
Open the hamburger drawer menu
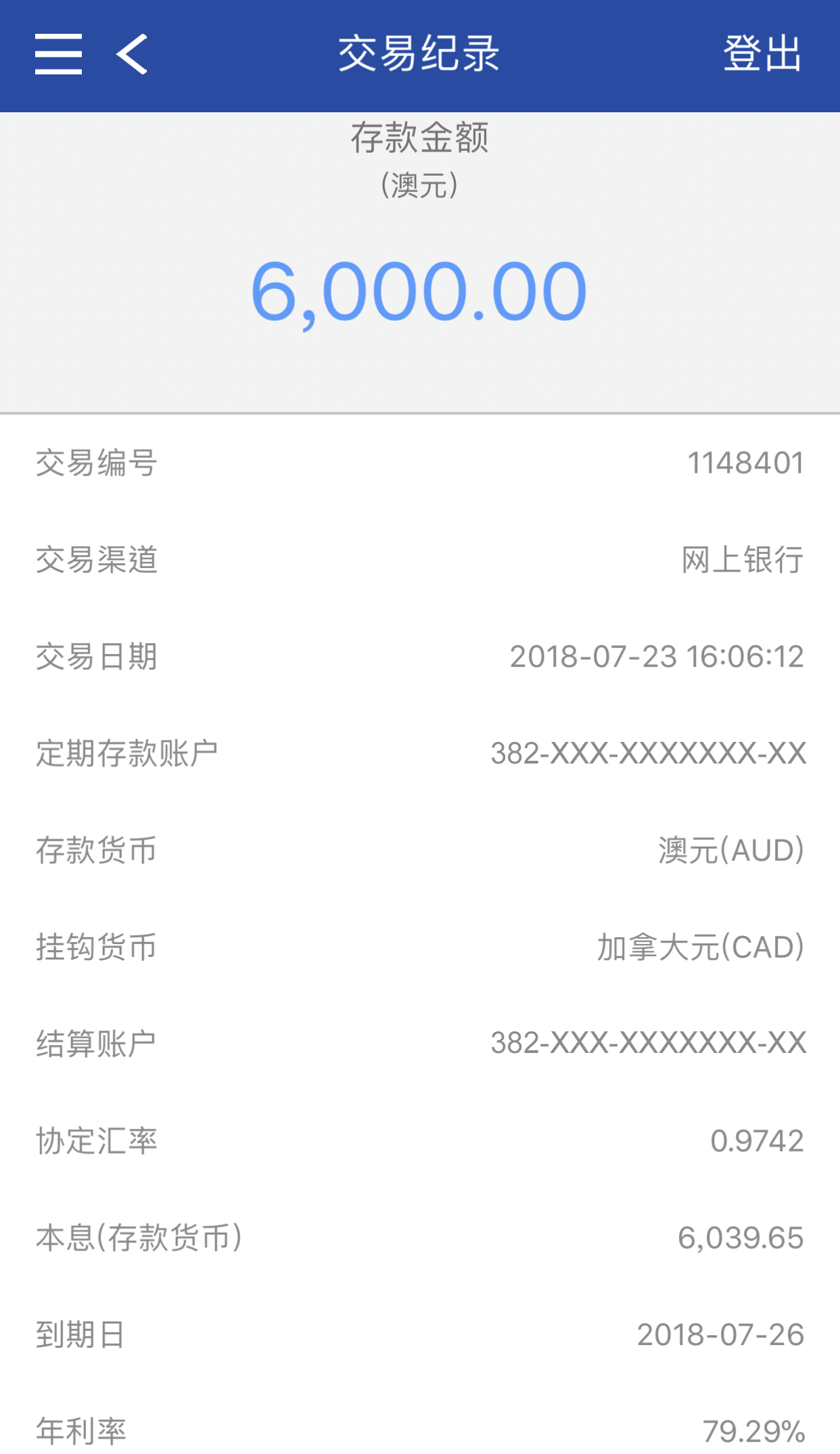coord(59,54)
